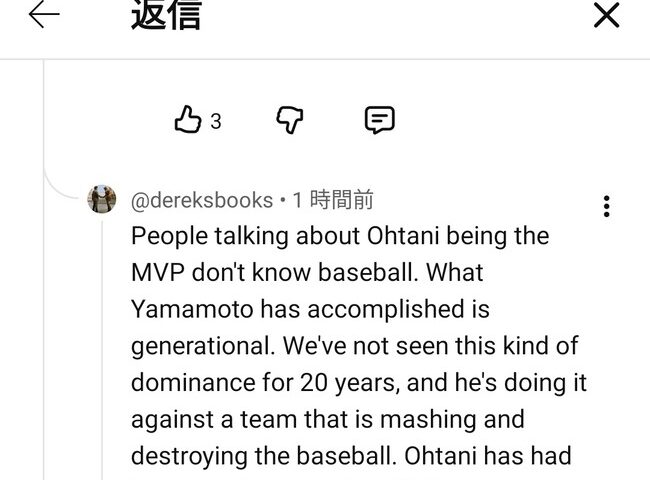The width and height of the screenshot is (650, 480).
Task: Close the replies panel
Action: (606, 15)
